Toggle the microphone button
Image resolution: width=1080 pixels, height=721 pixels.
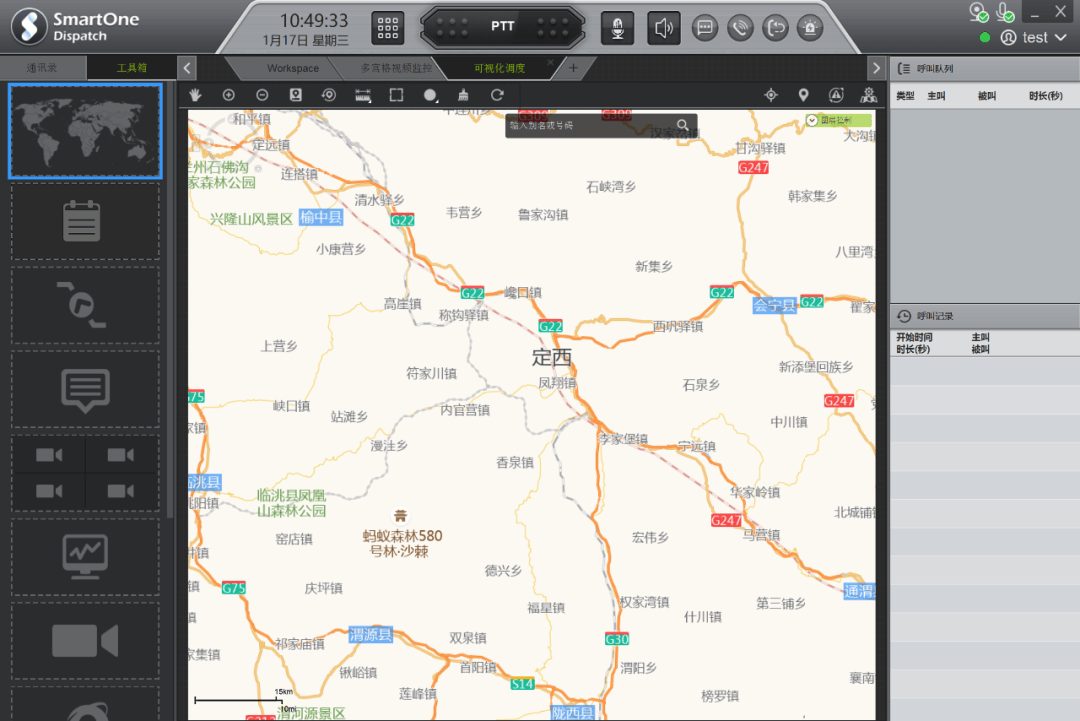coord(617,28)
